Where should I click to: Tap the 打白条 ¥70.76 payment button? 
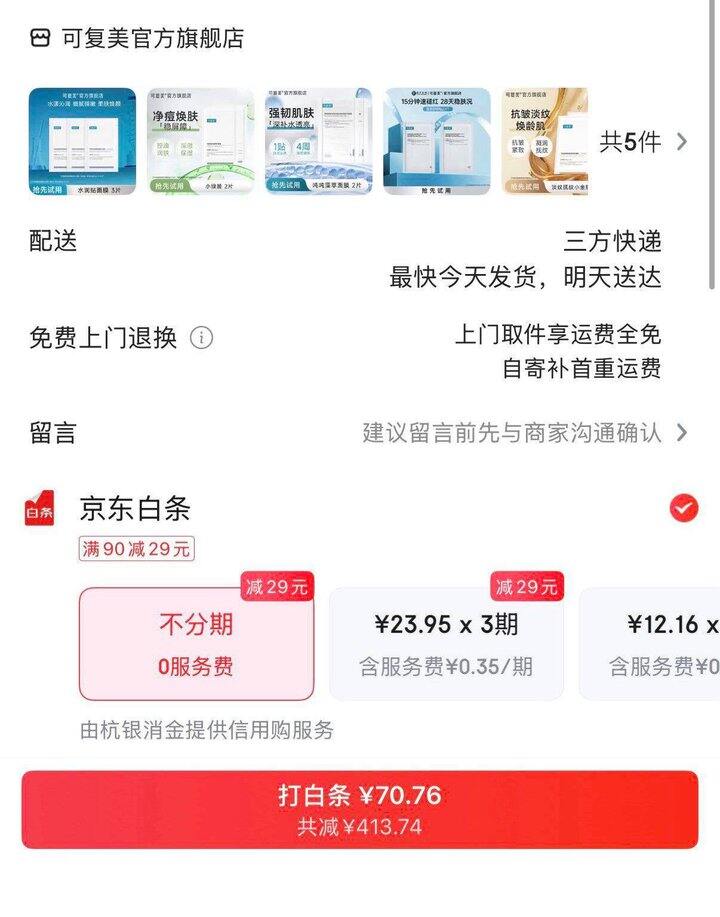click(360, 803)
